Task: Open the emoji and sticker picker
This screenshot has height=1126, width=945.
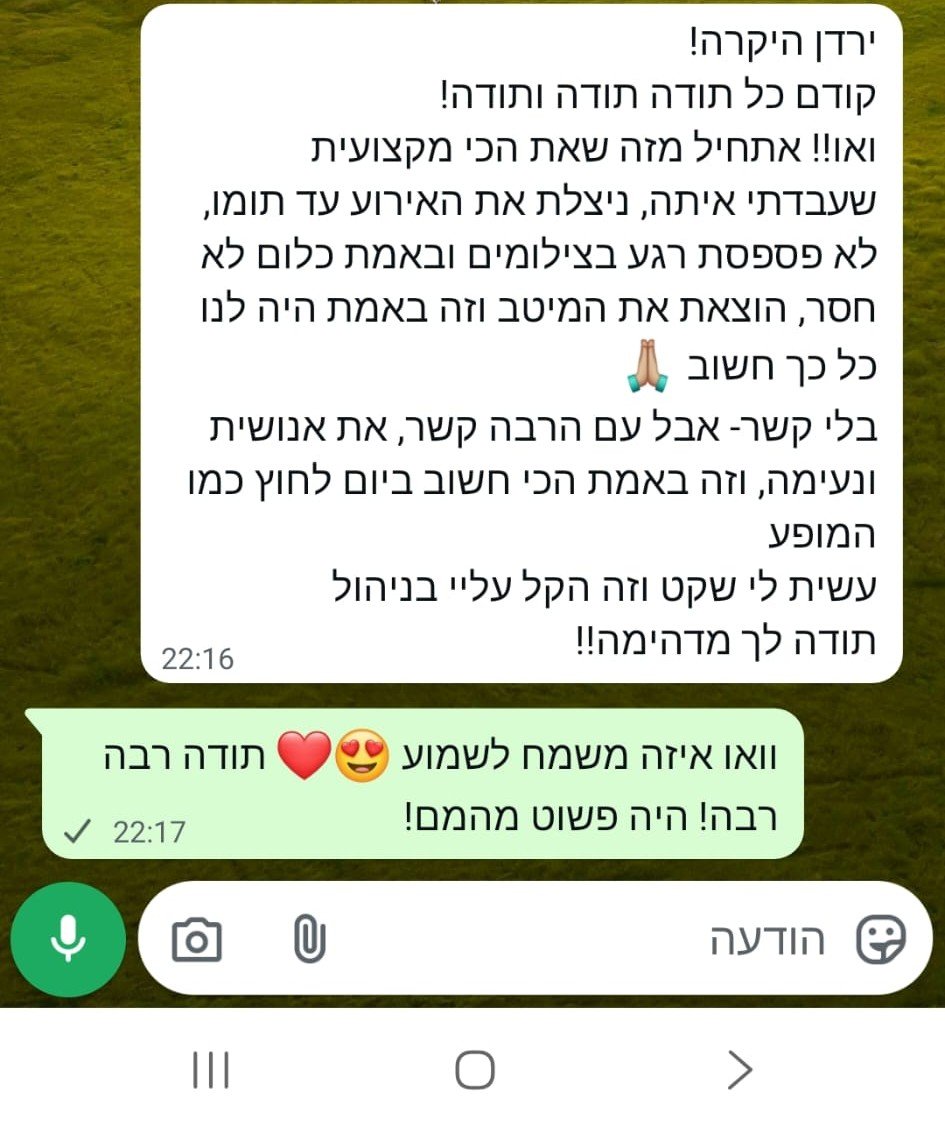Action: click(x=882, y=940)
